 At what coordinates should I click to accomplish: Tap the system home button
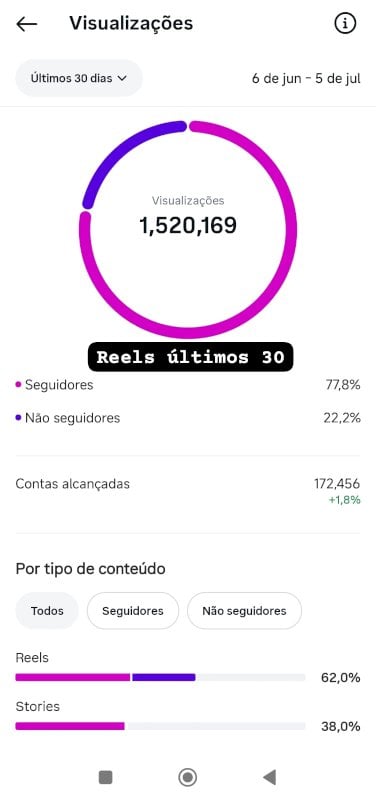pyautogui.click(x=188, y=777)
